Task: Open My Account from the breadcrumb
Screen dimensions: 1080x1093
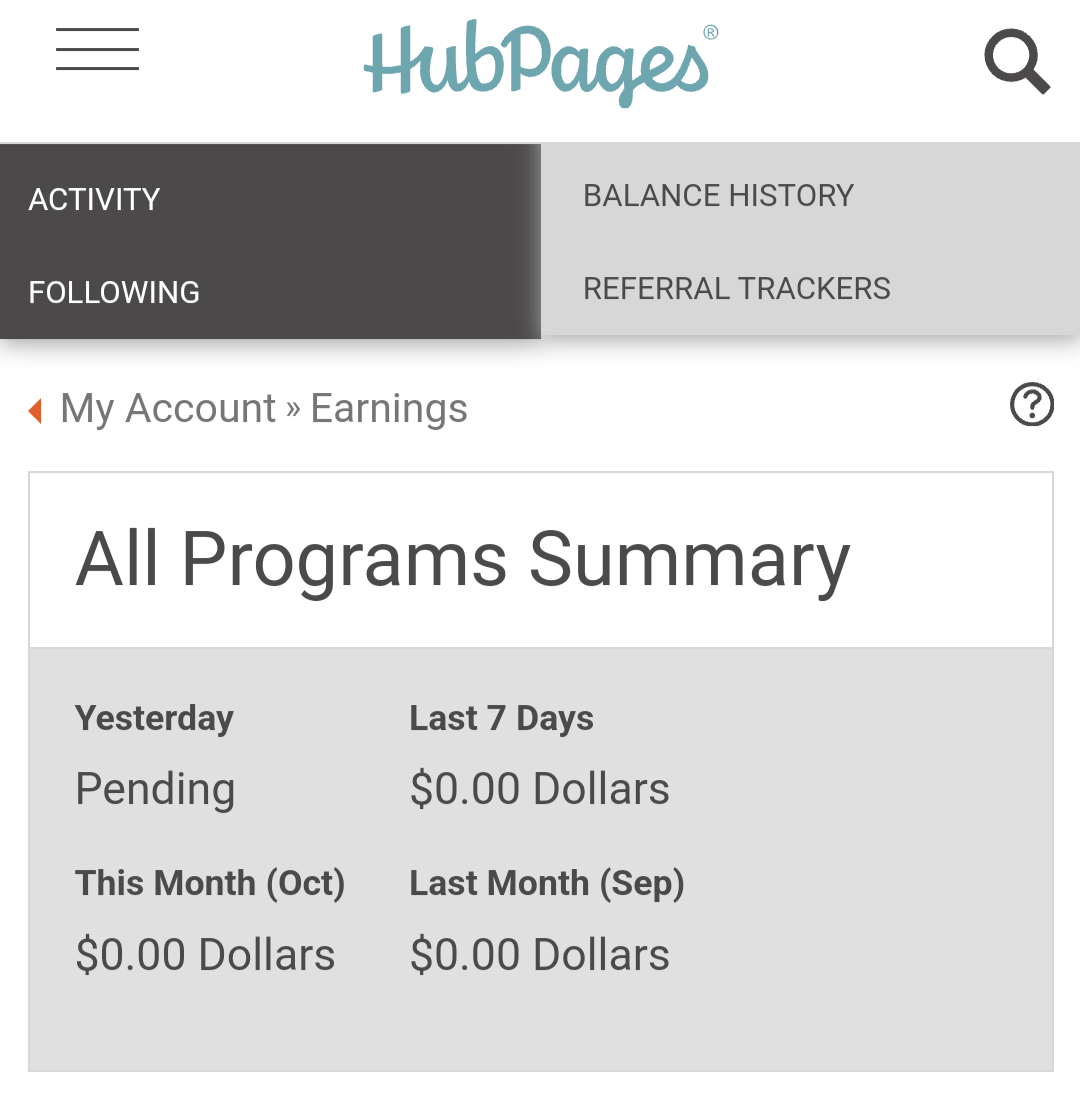Action: click(x=167, y=408)
